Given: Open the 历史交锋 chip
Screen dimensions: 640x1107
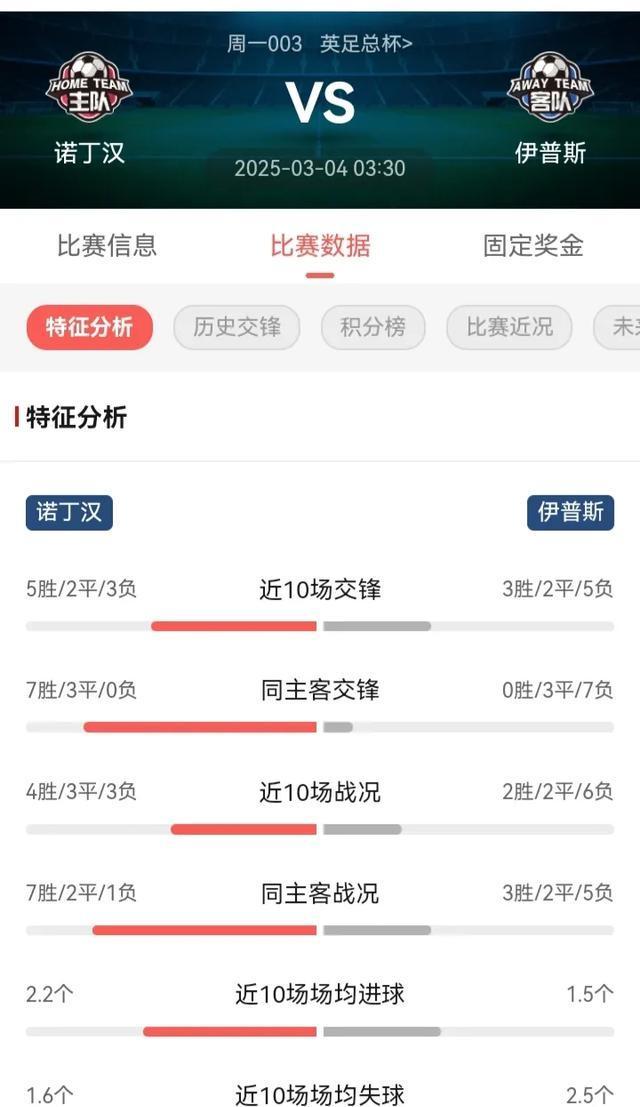Looking at the screenshot, I should pos(237,327).
